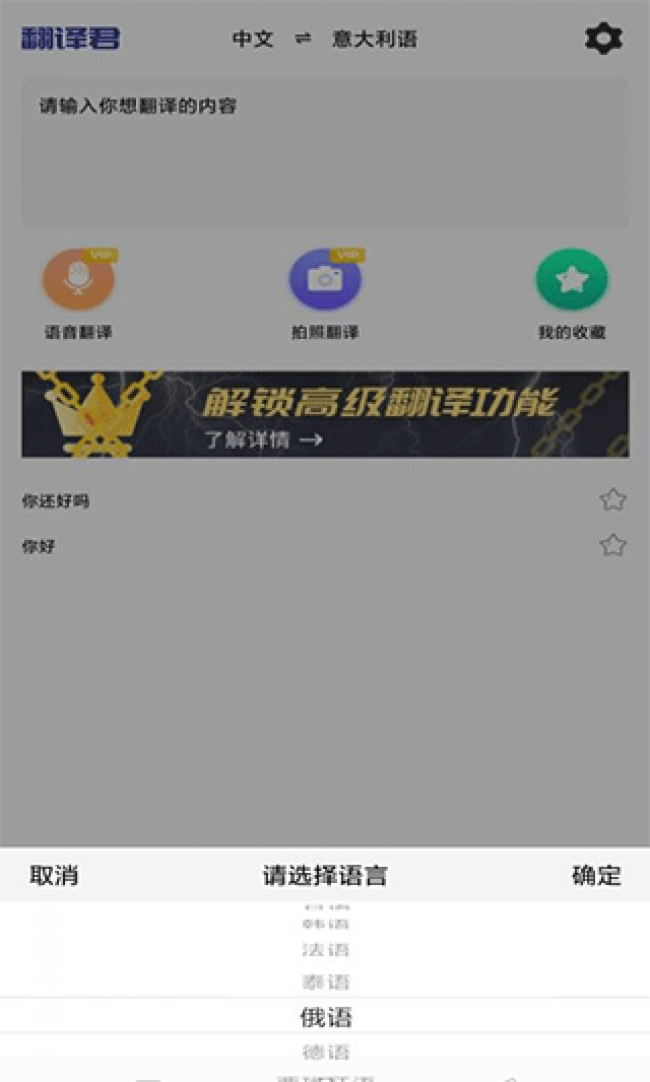Confirm the language with 确定
The image size is (650, 1082).
tap(596, 876)
